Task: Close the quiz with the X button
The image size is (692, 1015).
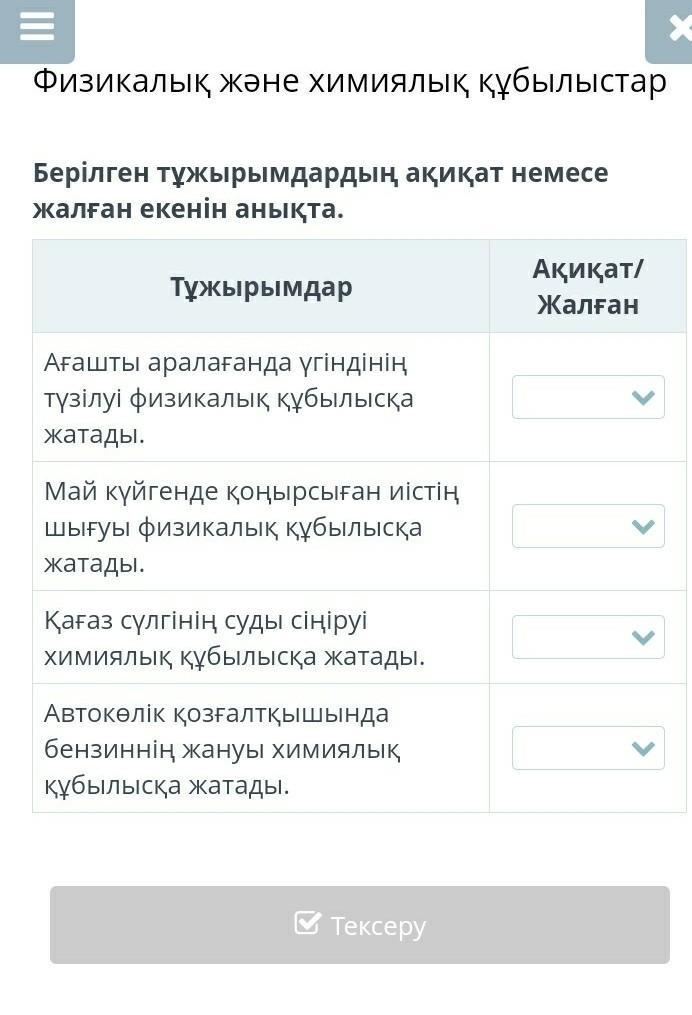Action: [674, 29]
